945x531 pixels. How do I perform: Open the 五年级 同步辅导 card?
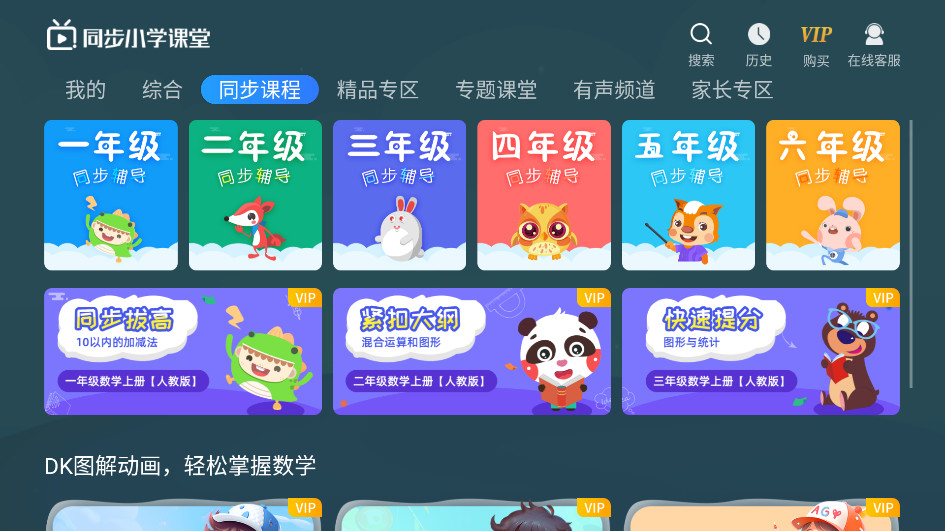point(688,195)
